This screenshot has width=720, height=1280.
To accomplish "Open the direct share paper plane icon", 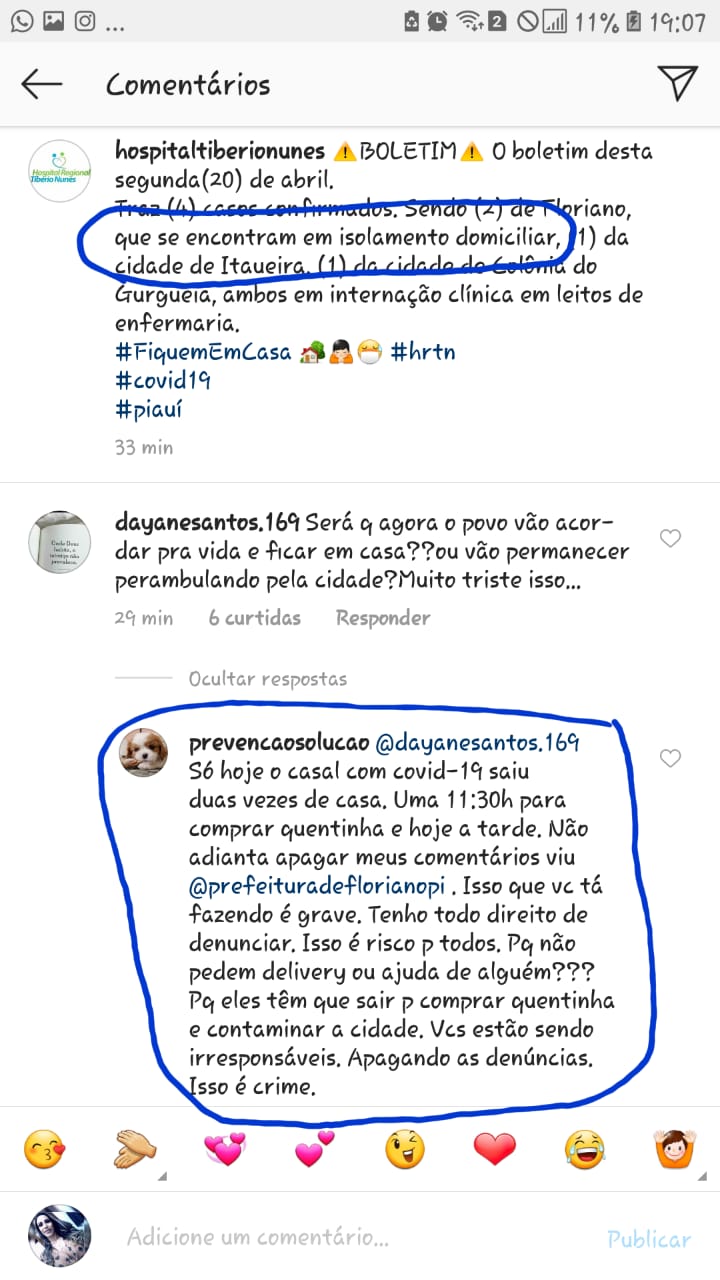I will coord(677,84).
